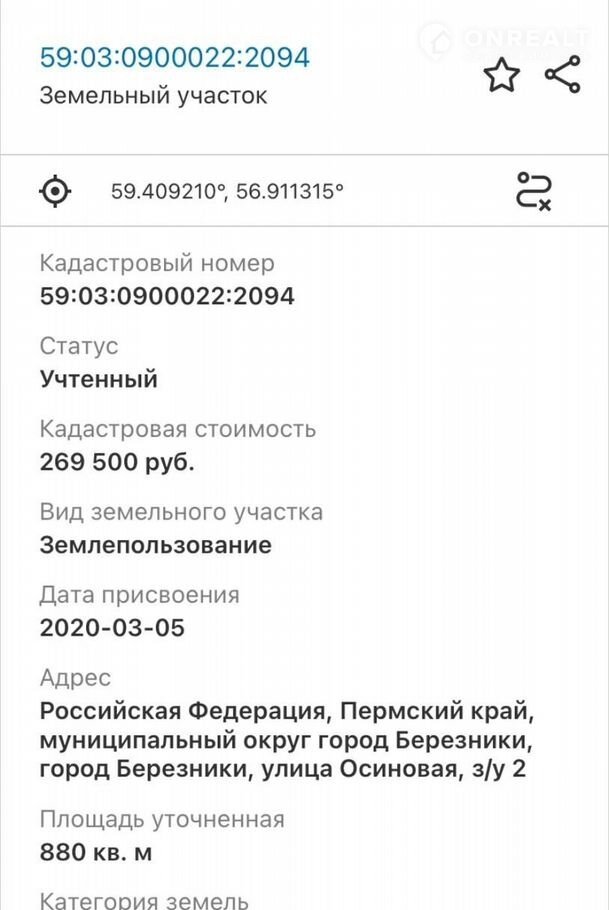
Task: Tap the route icon next to coordinates
Action: click(534, 190)
